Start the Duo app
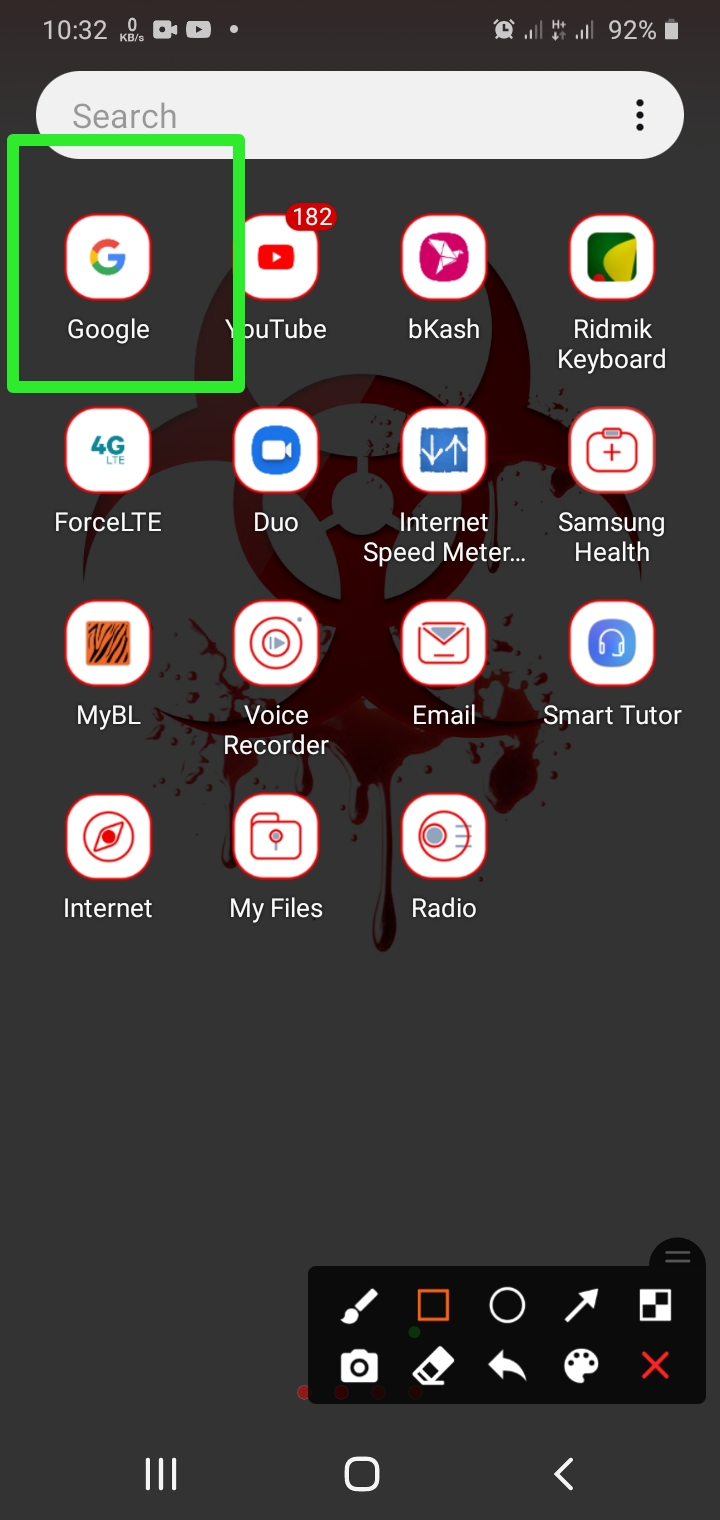 [276, 451]
